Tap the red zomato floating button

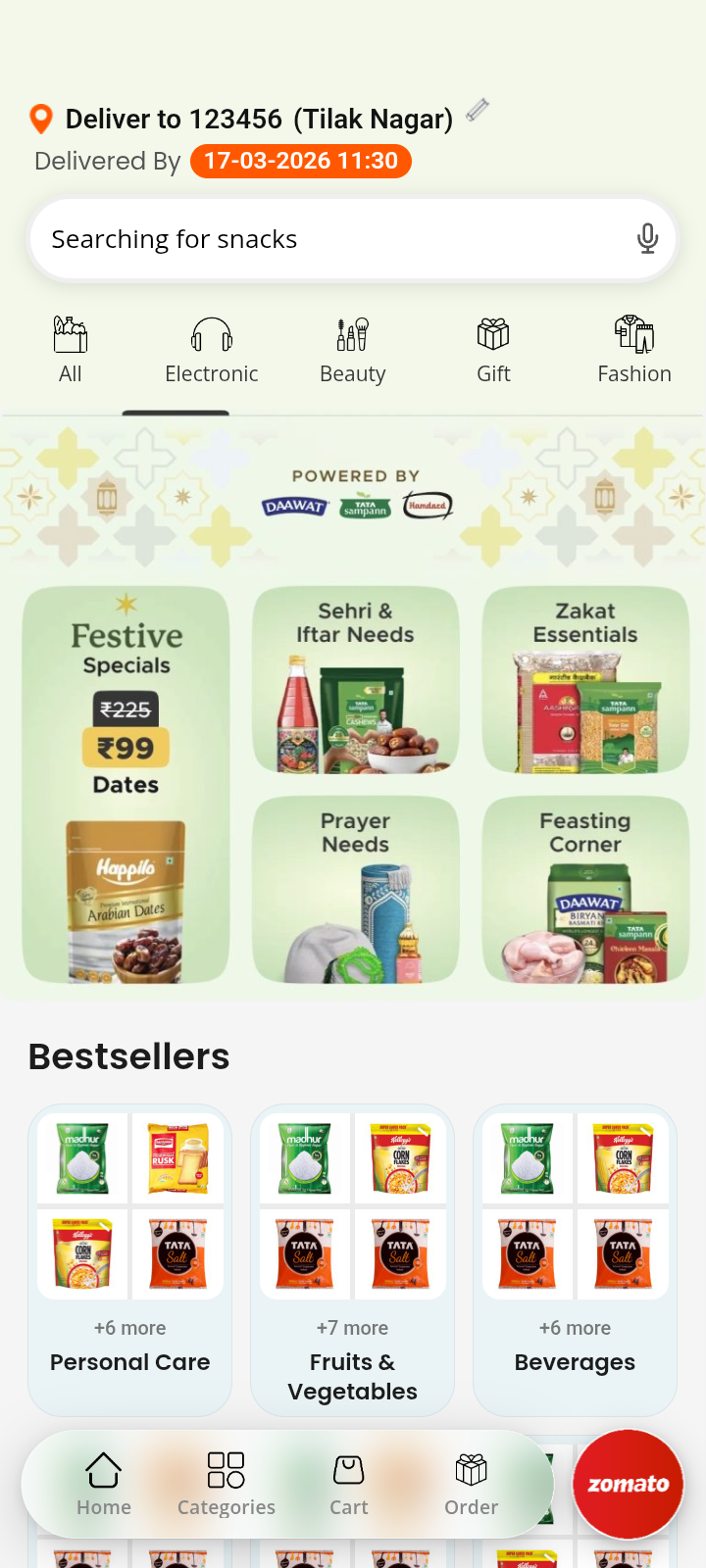628,1484
